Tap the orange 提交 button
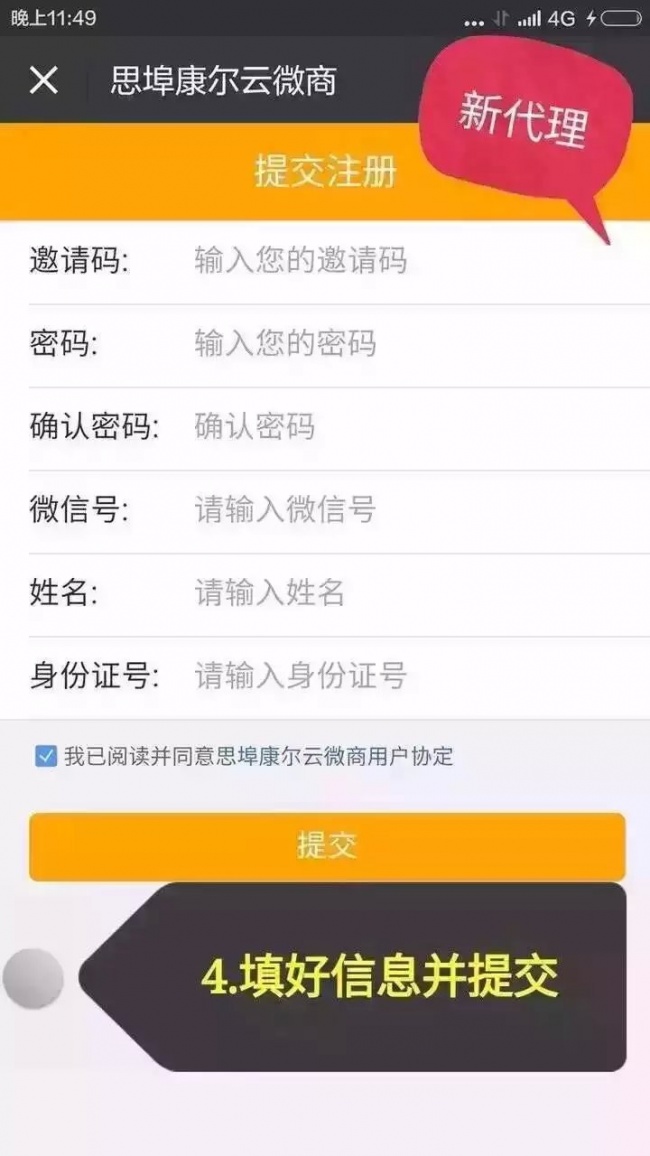This screenshot has height=1156, width=650. coord(327,846)
